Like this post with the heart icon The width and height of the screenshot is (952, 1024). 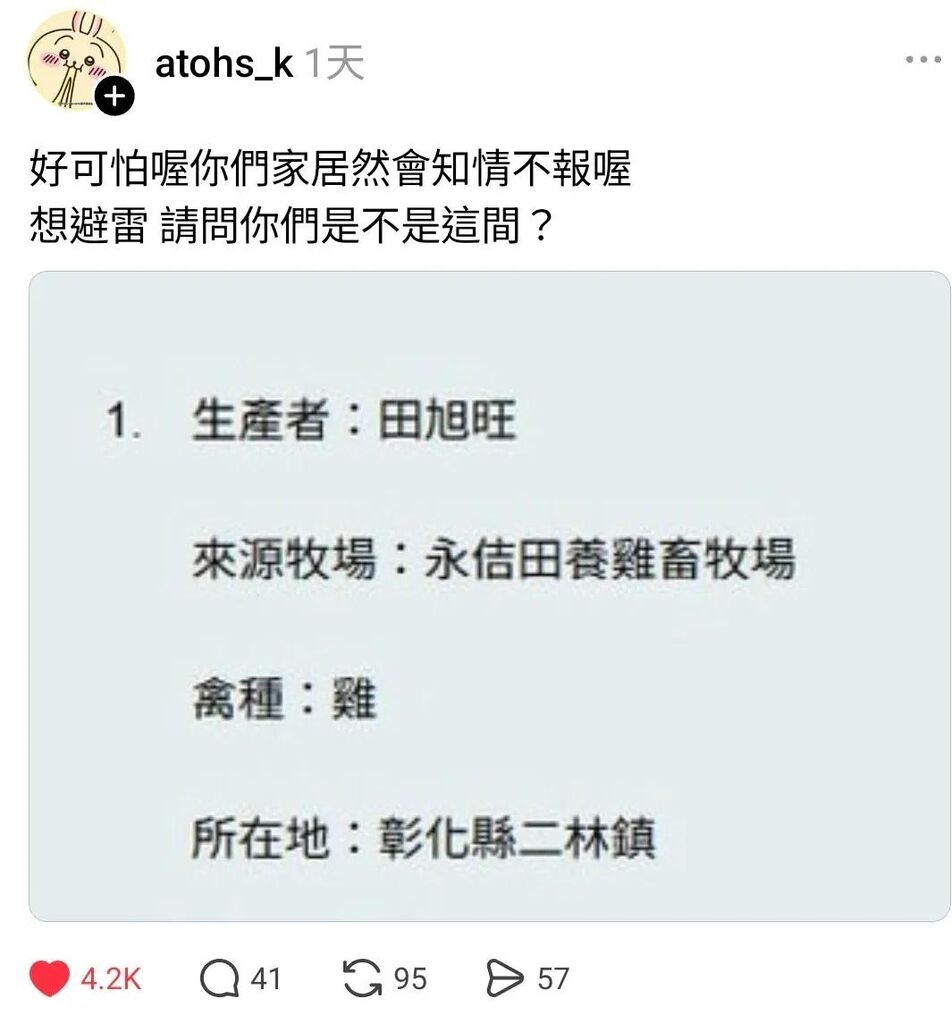coord(49,978)
